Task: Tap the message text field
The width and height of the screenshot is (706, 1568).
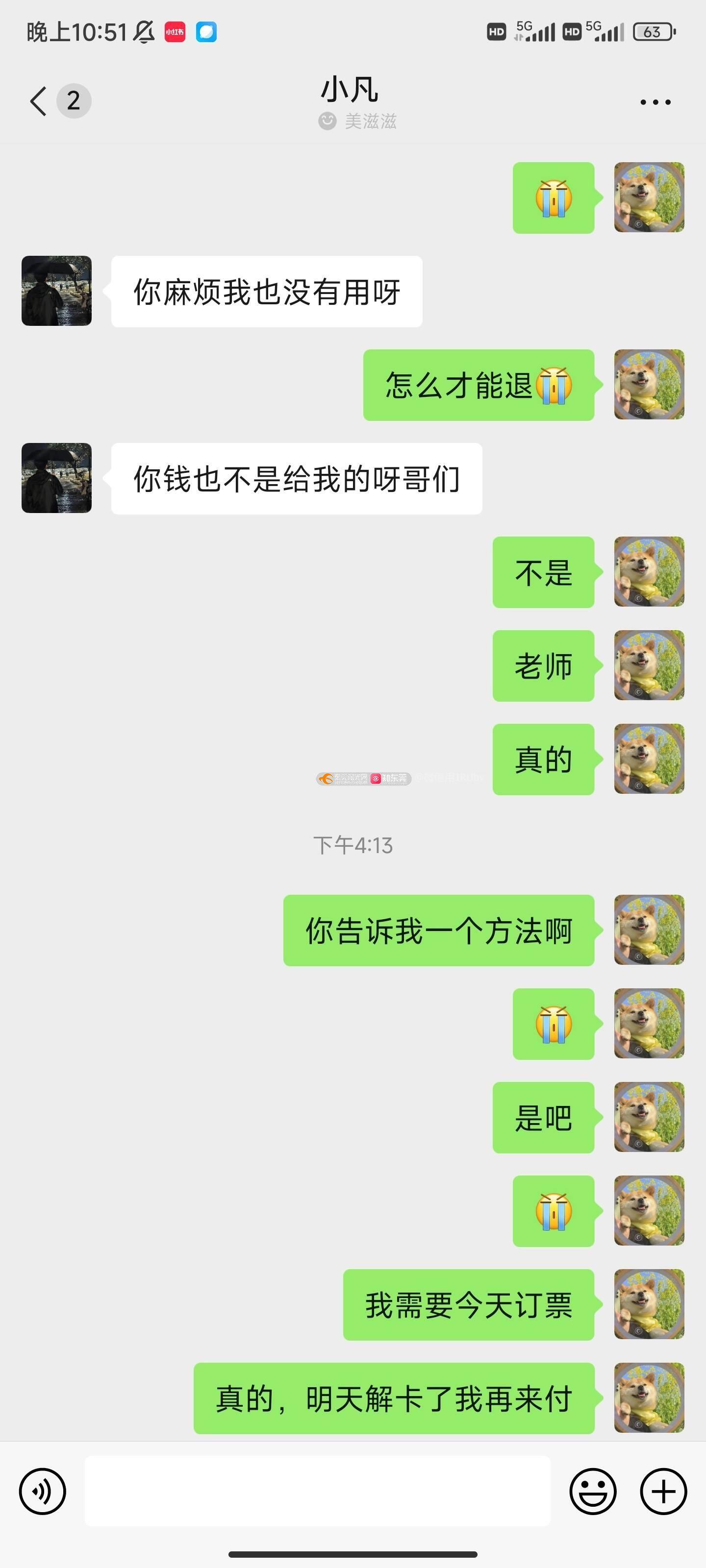Action: click(317, 1491)
